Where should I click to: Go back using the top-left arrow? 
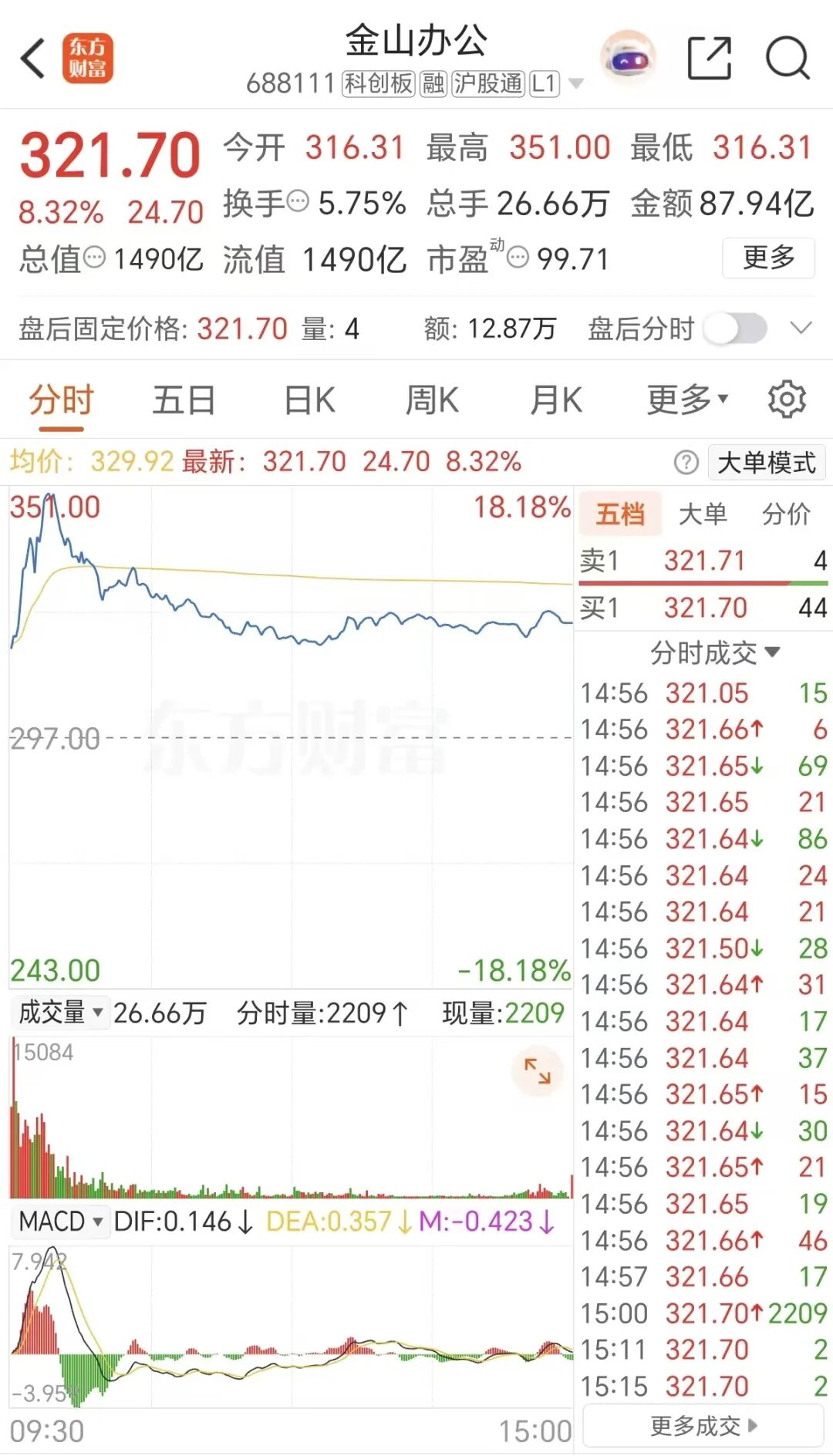(33, 59)
